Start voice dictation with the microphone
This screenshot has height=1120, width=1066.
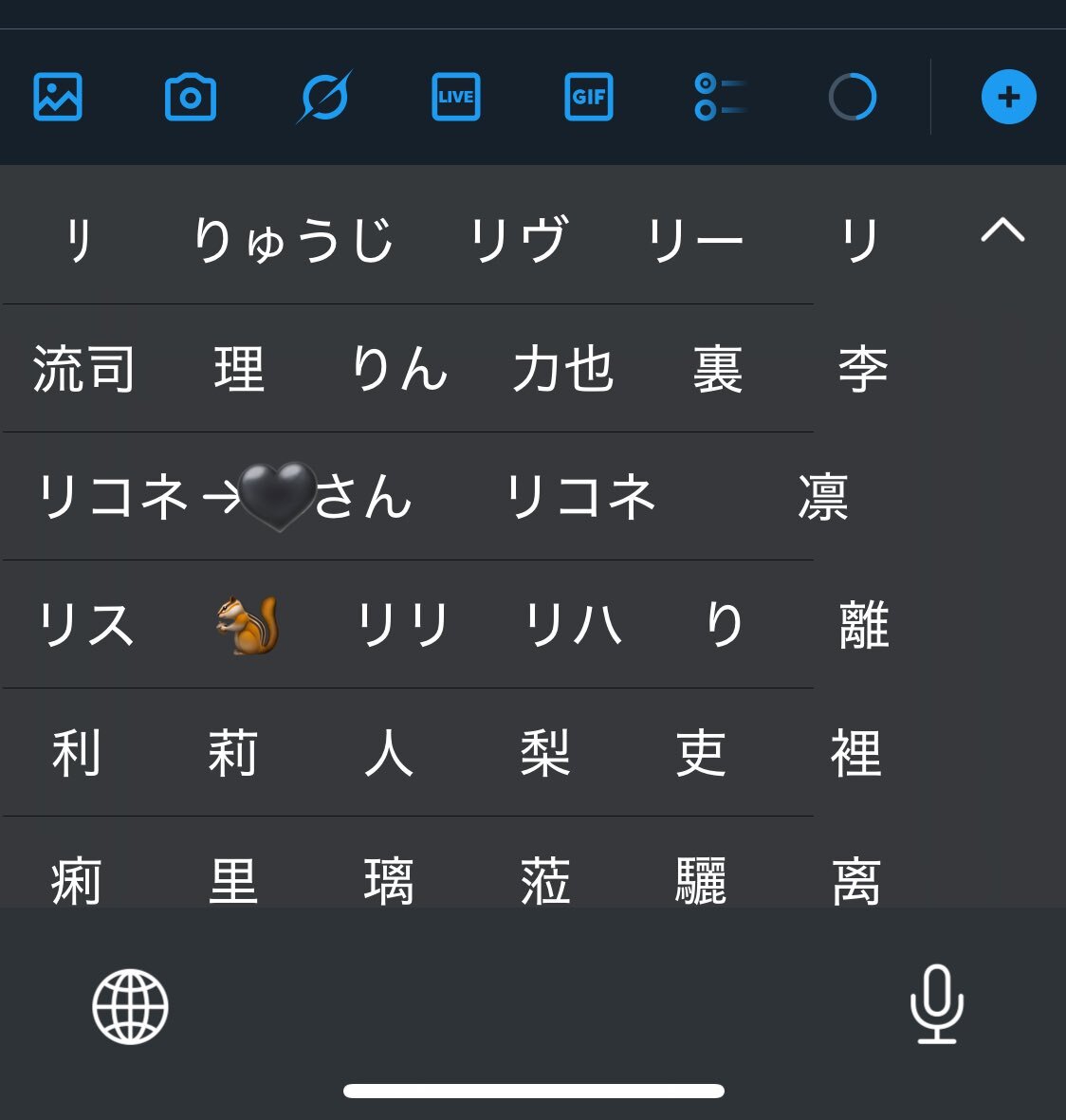[x=936, y=1004]
